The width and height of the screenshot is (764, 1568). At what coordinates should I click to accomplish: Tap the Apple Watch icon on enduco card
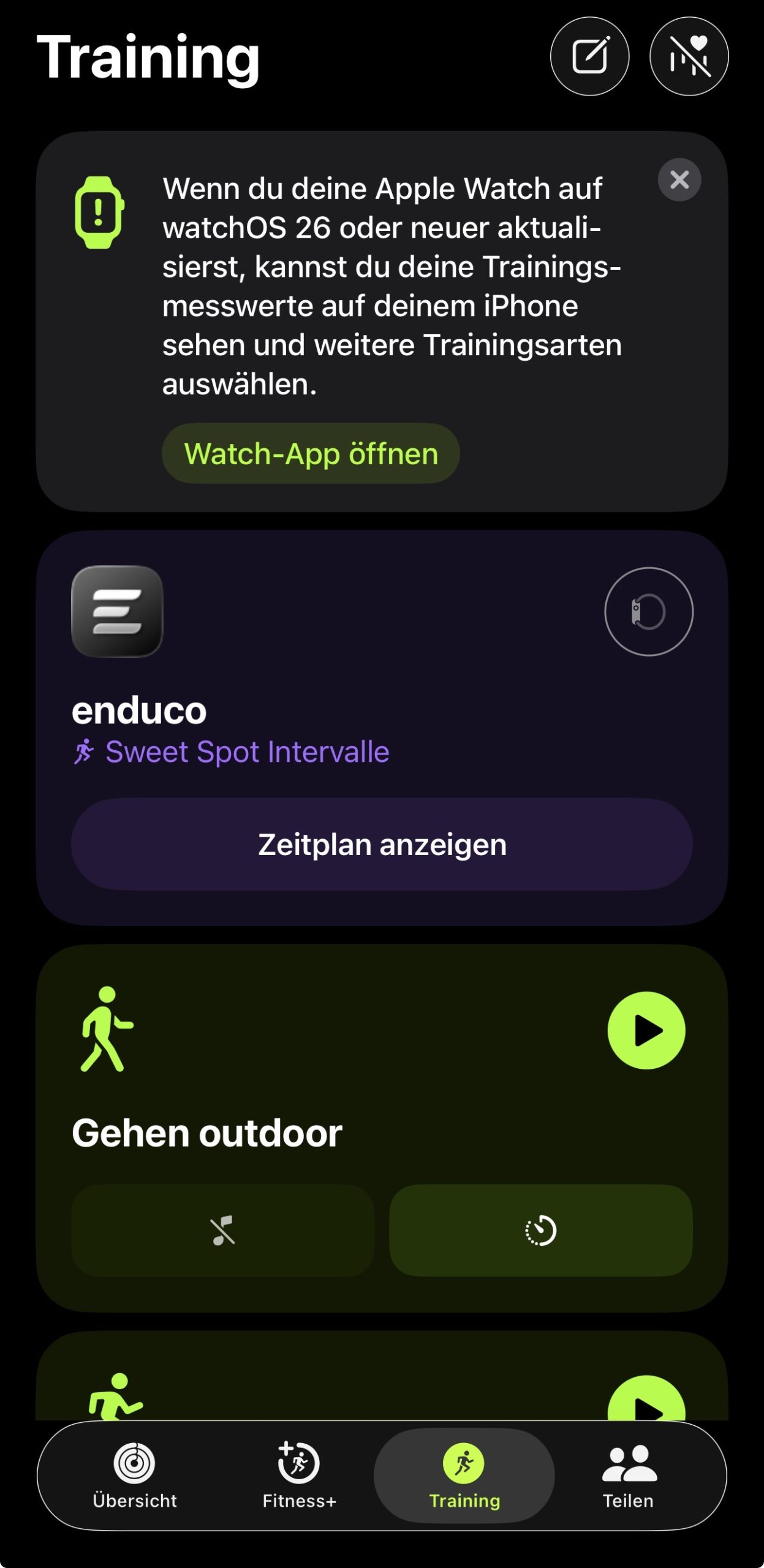point(648,612)
